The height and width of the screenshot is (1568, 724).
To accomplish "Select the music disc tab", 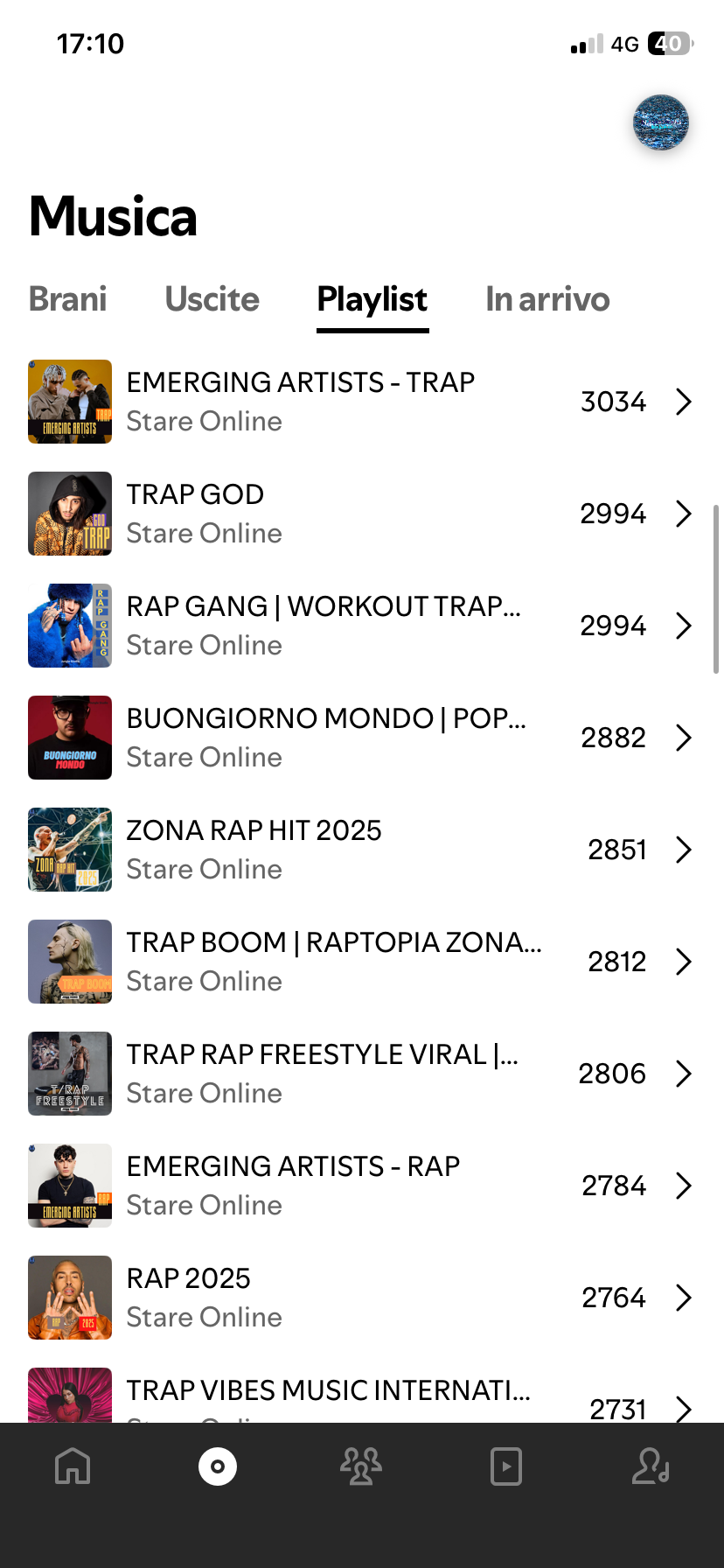I will 218,1466.
